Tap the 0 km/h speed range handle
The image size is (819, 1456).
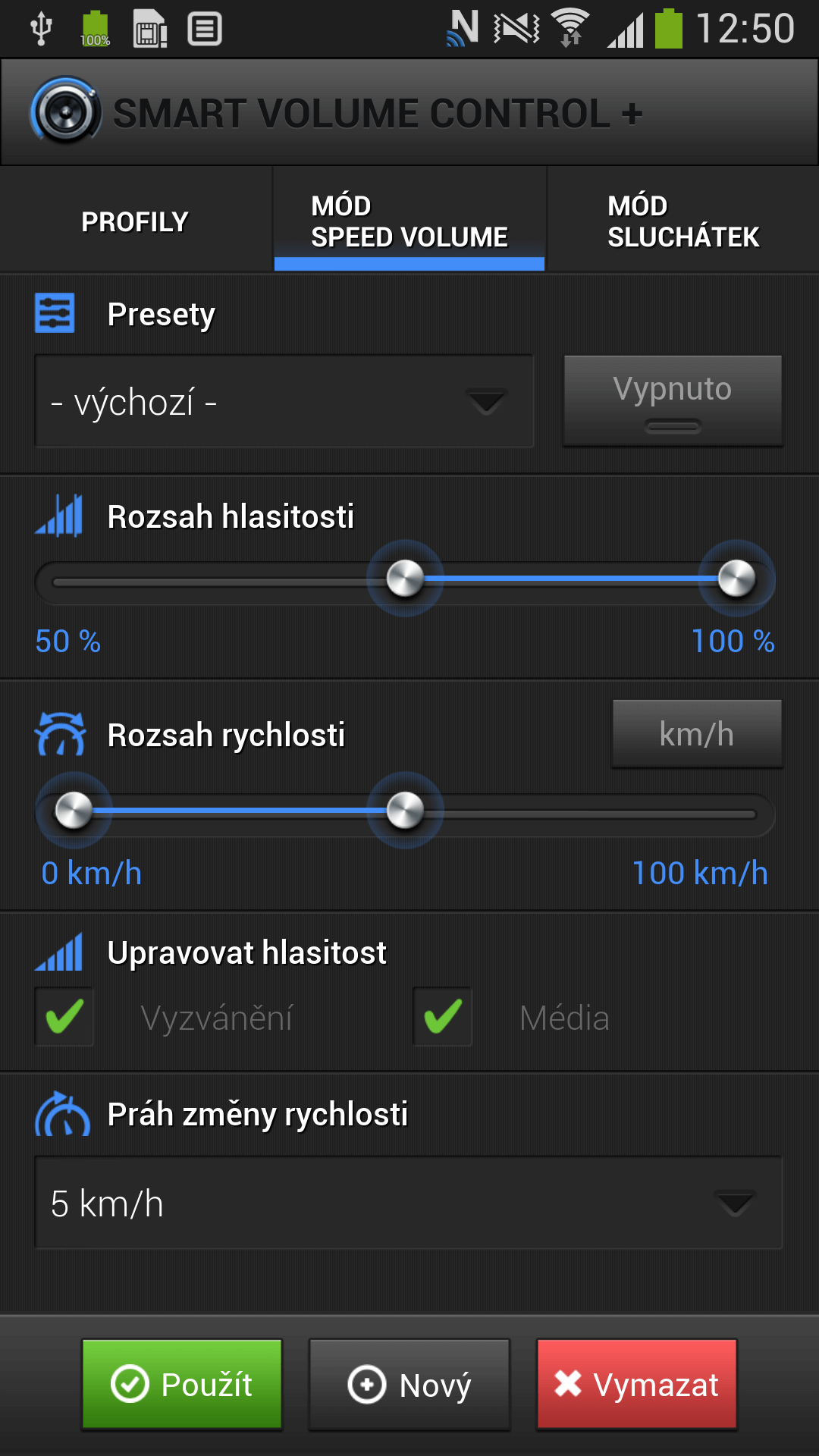pos(74,811)
